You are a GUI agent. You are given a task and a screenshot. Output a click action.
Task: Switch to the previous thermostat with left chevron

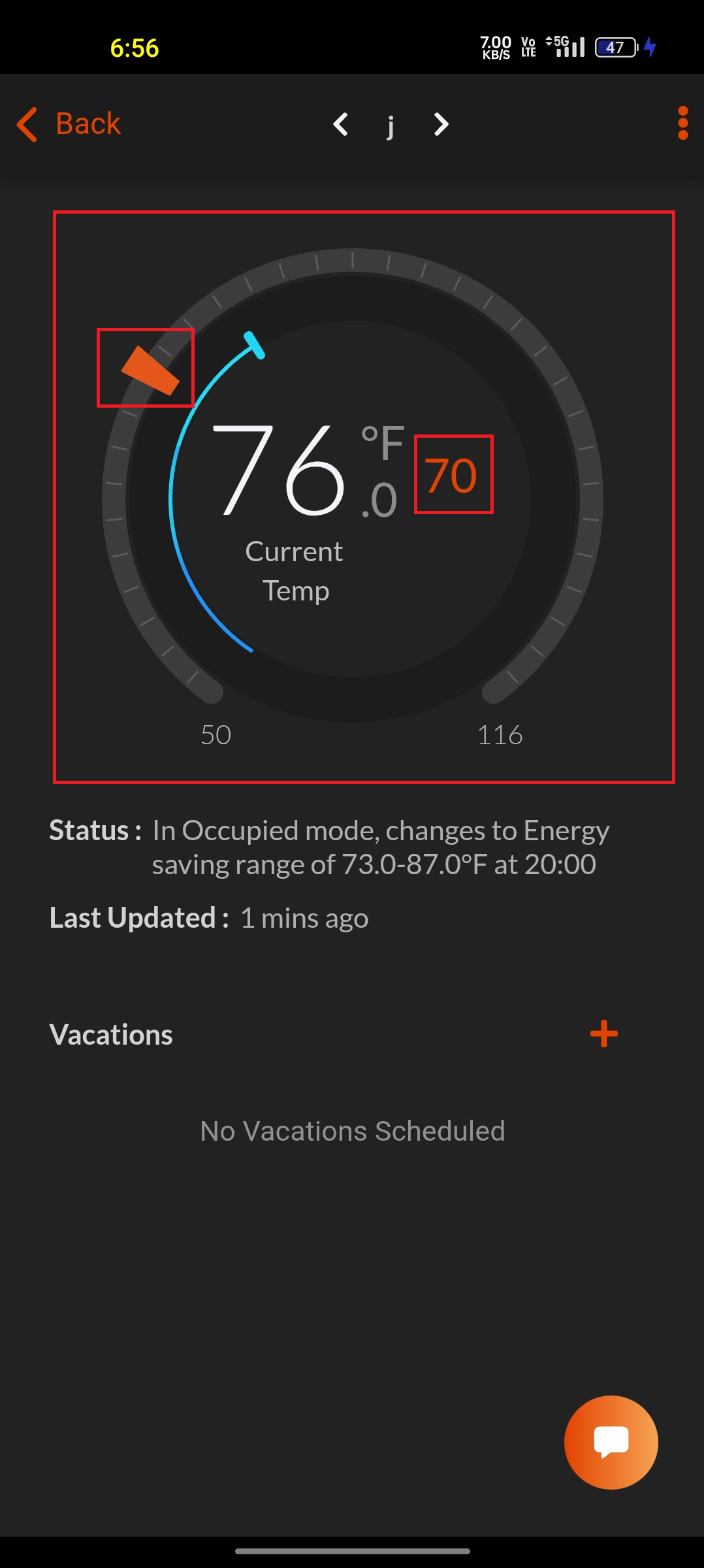[340, 124]
